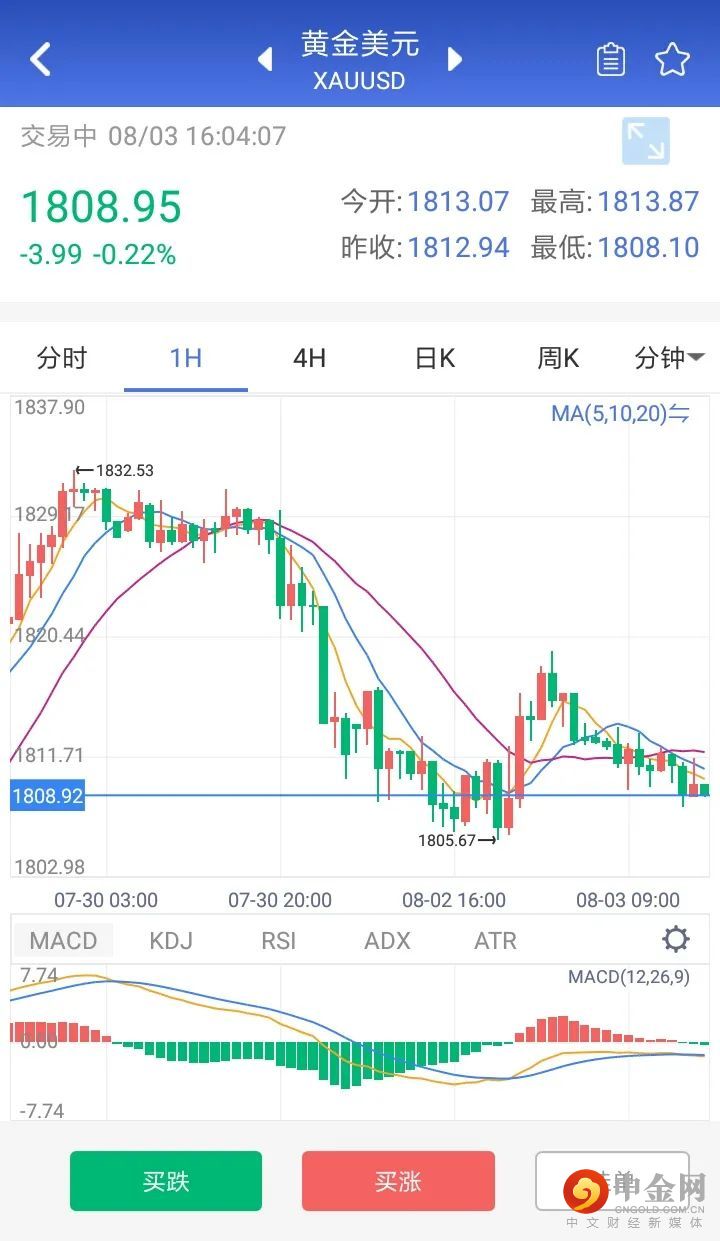This screenshot has width=720, height=1241.
Task: Select the ATR indicator tab
Action: click(495, 940)
